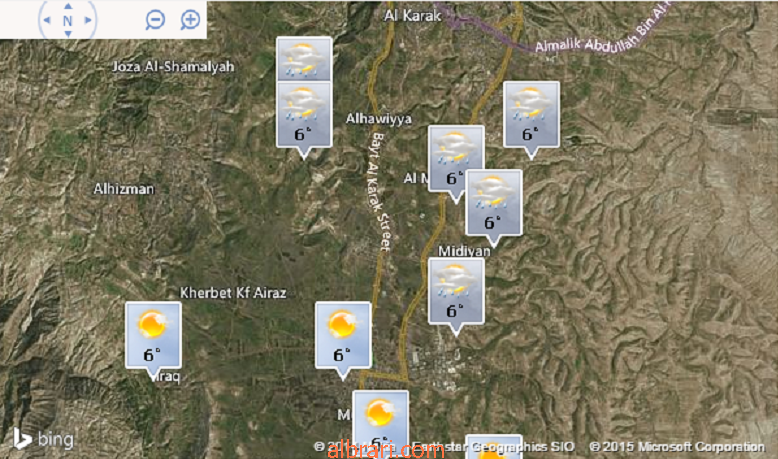Pan map left with compass arrow
This screenshot has height=459, width=778.
[46, 20]
